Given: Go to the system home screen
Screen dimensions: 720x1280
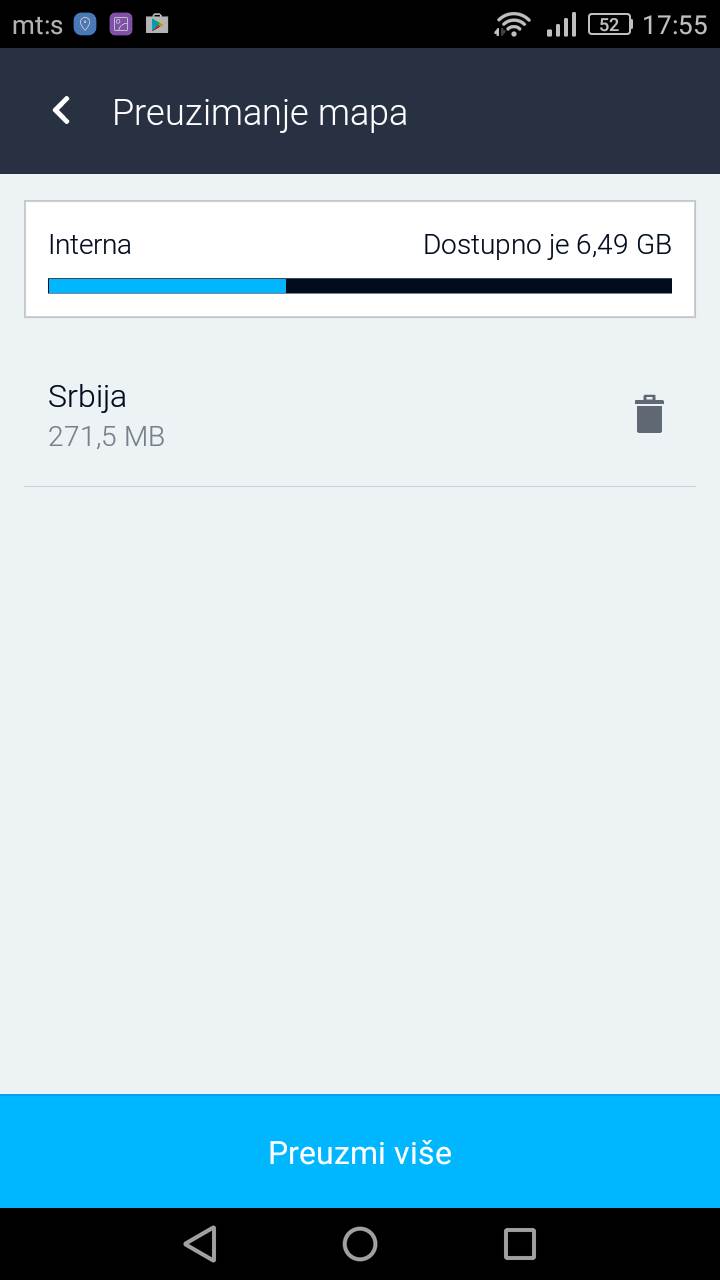Looking at the screenshot, I should 360,1244.
